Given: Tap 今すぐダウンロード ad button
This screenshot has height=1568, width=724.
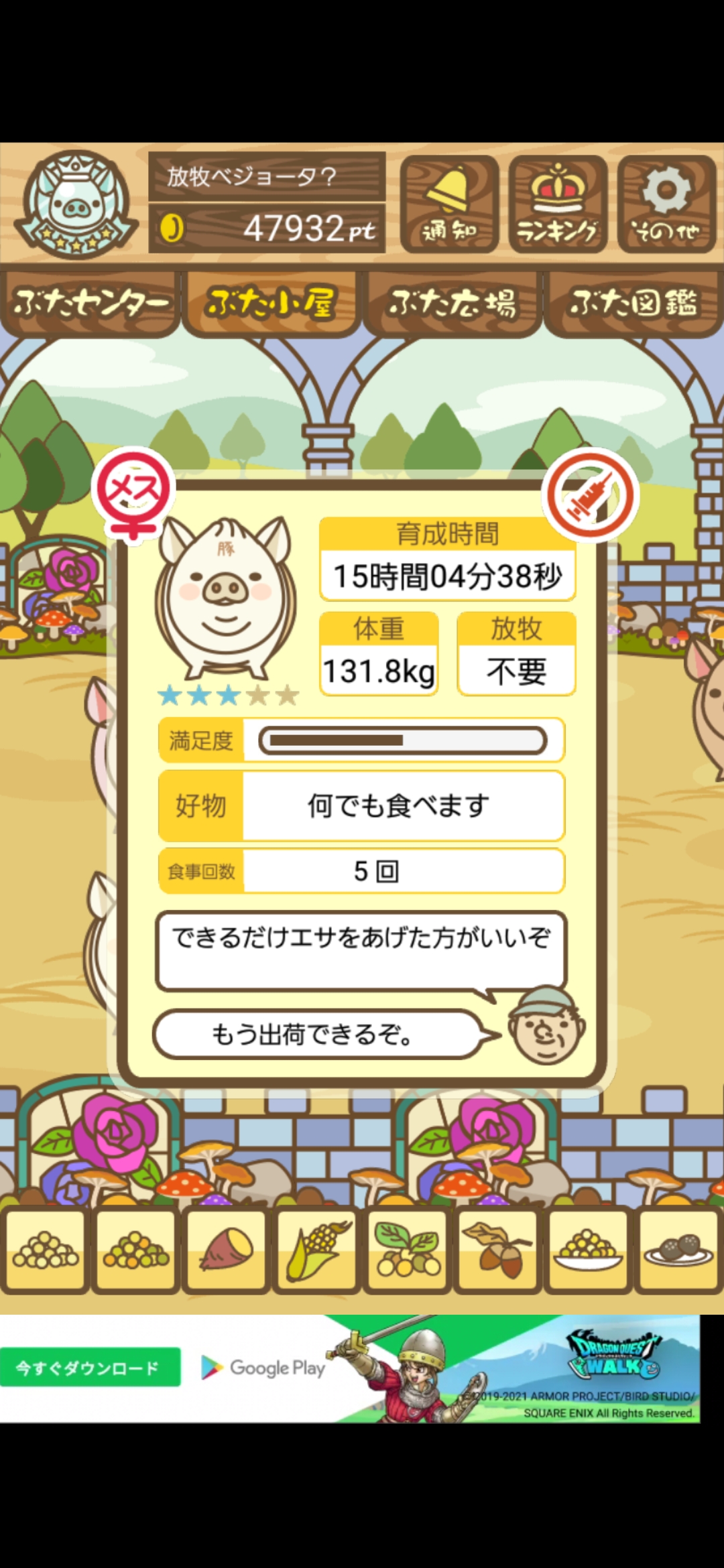Looking at the screenshot, I should pyautogui.click(x=90, y=1368).
